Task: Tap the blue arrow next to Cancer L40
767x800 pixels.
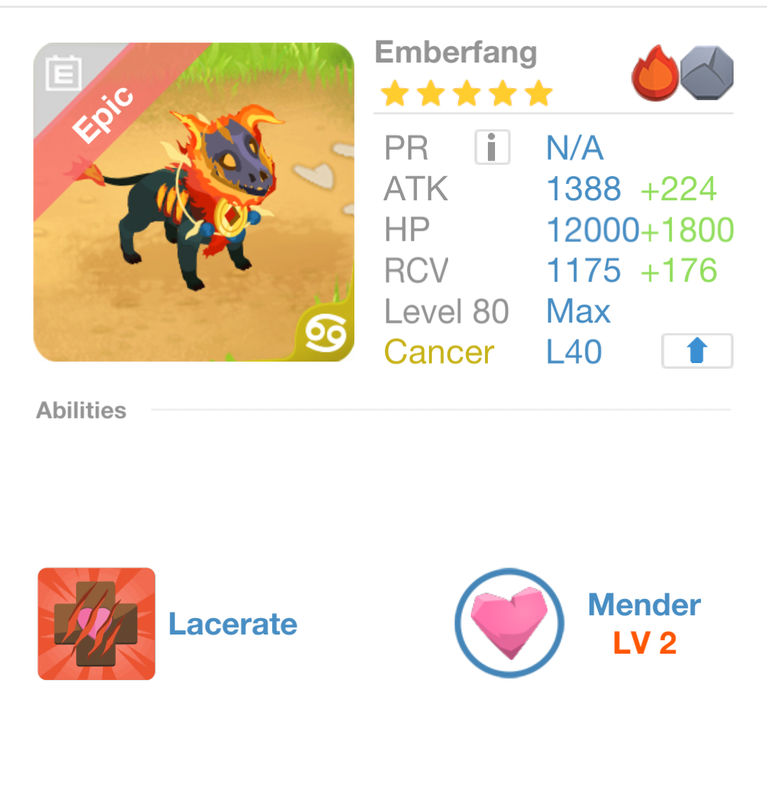Action: 697,351
